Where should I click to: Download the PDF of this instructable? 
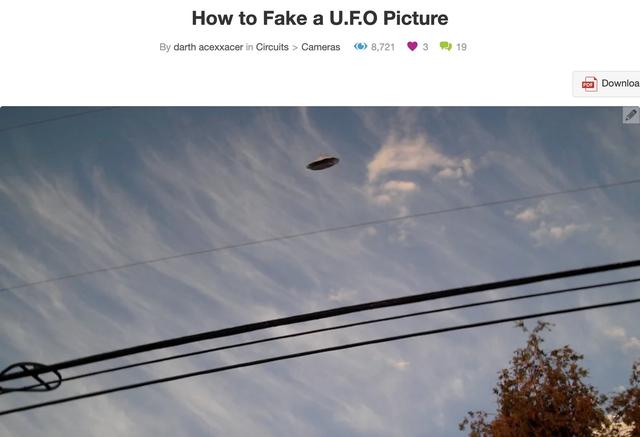(608, 83)
